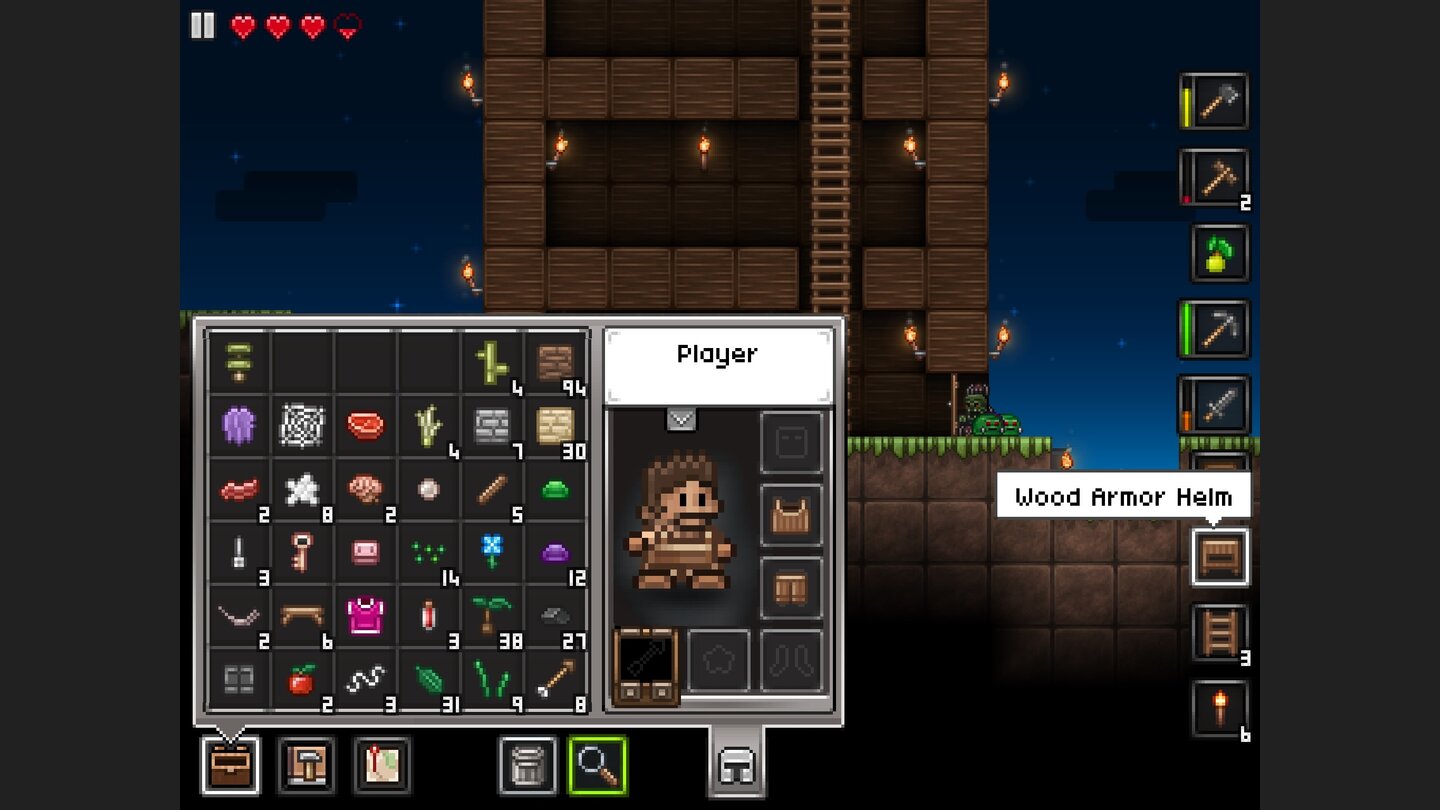Open the crafting menu

[306, 765]
